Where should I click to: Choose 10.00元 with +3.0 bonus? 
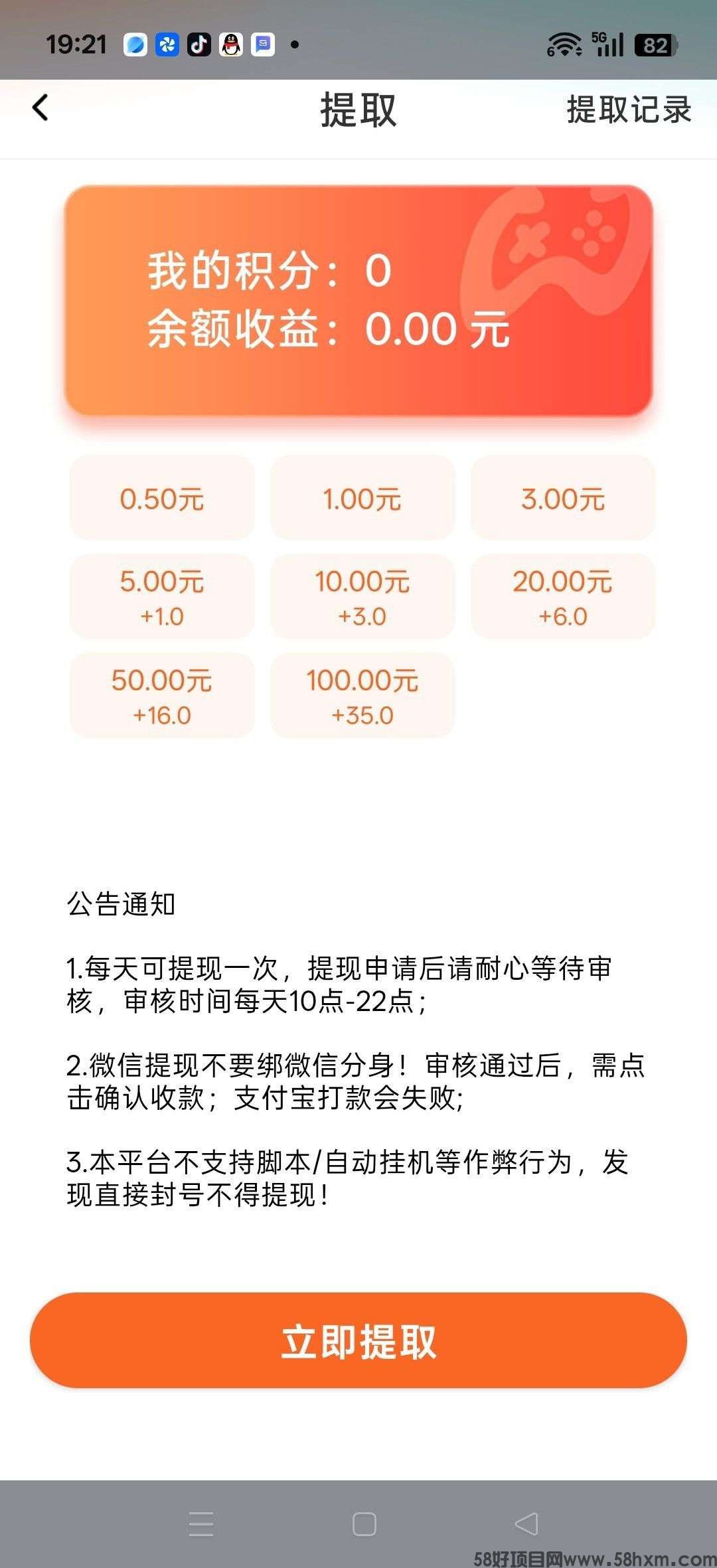[362, 597]
